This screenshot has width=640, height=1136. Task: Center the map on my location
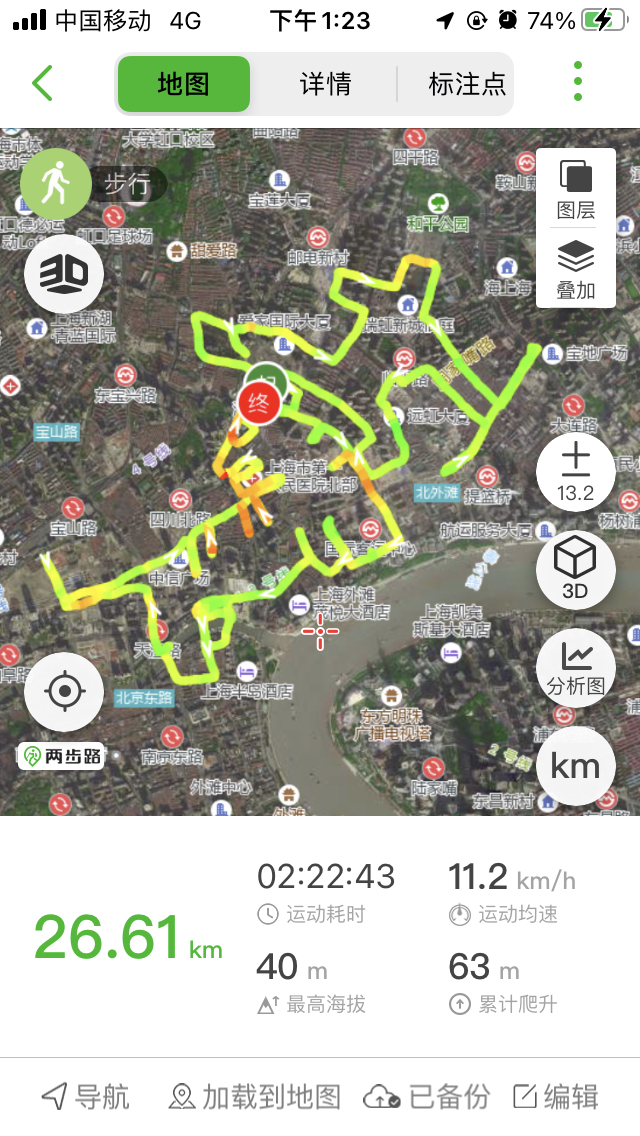click(x=64, y=690)
